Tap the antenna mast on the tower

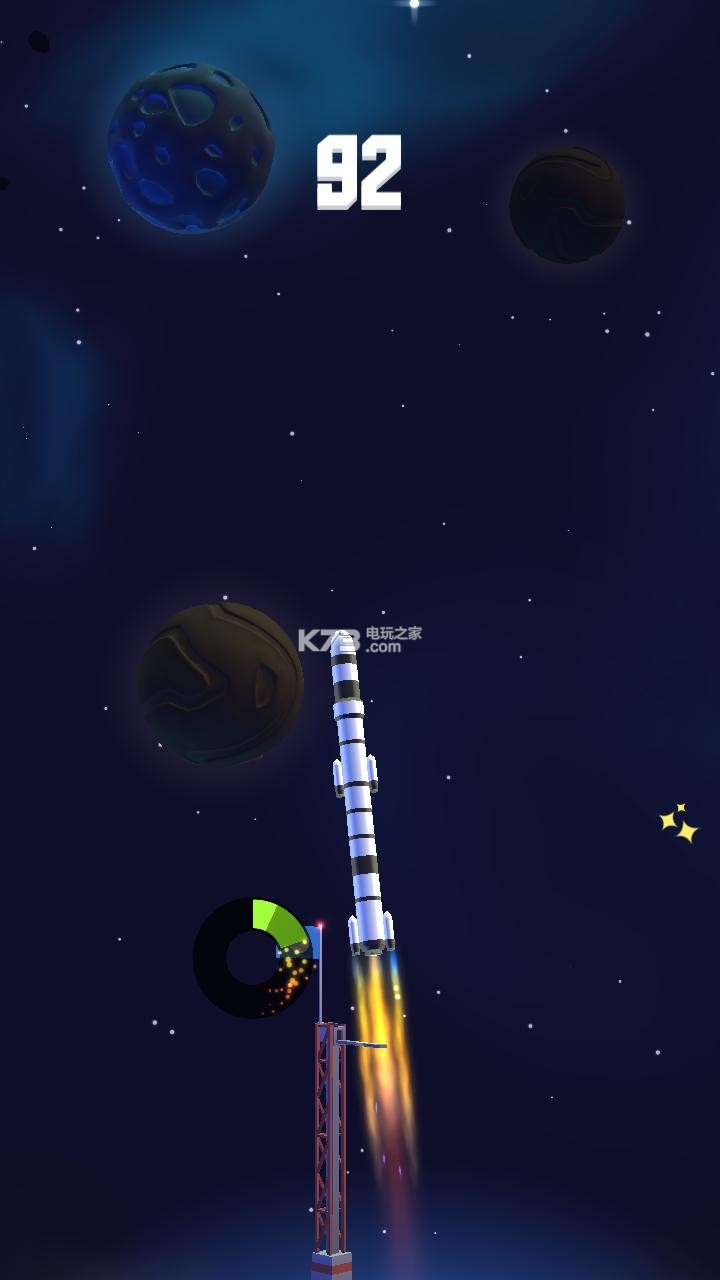coord(320,985)
